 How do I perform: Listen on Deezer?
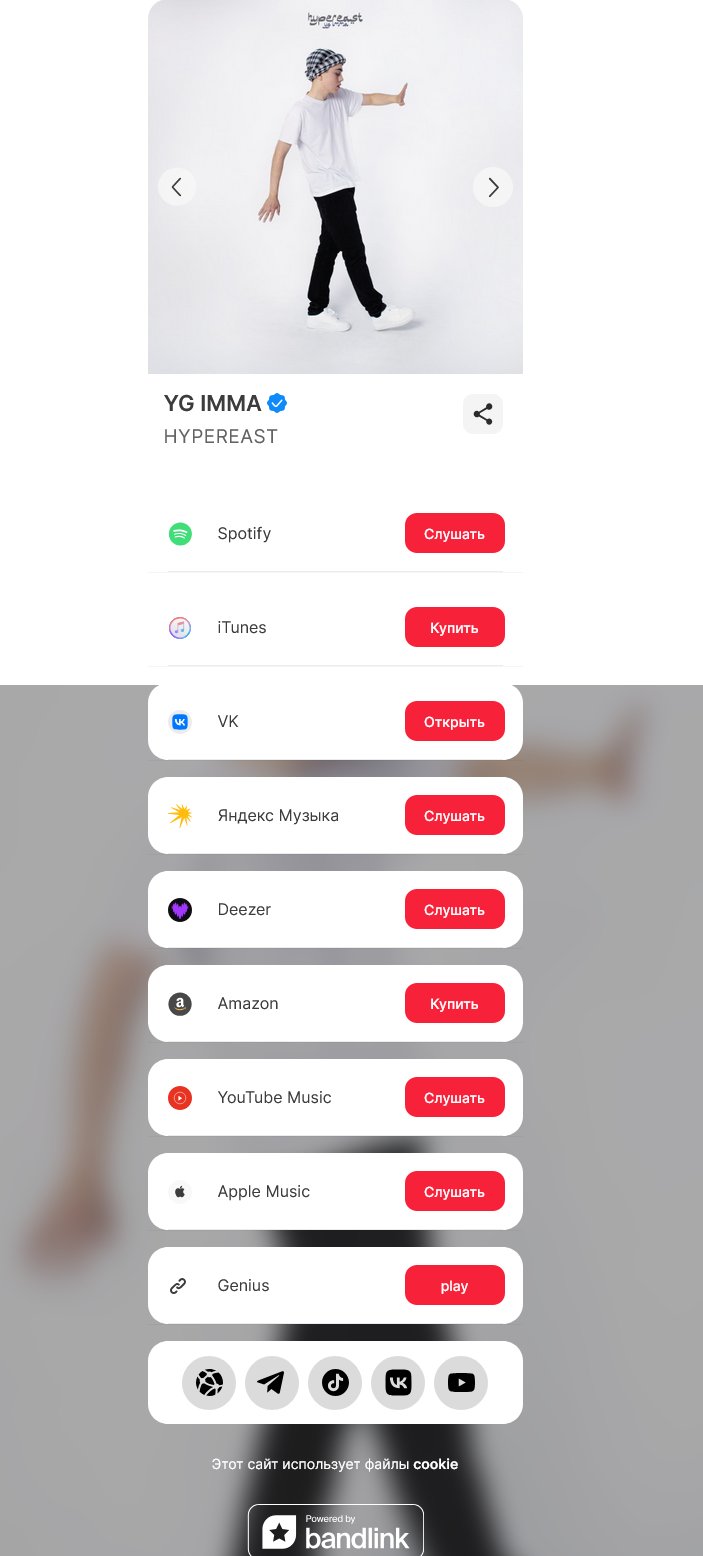coord(454,909)
